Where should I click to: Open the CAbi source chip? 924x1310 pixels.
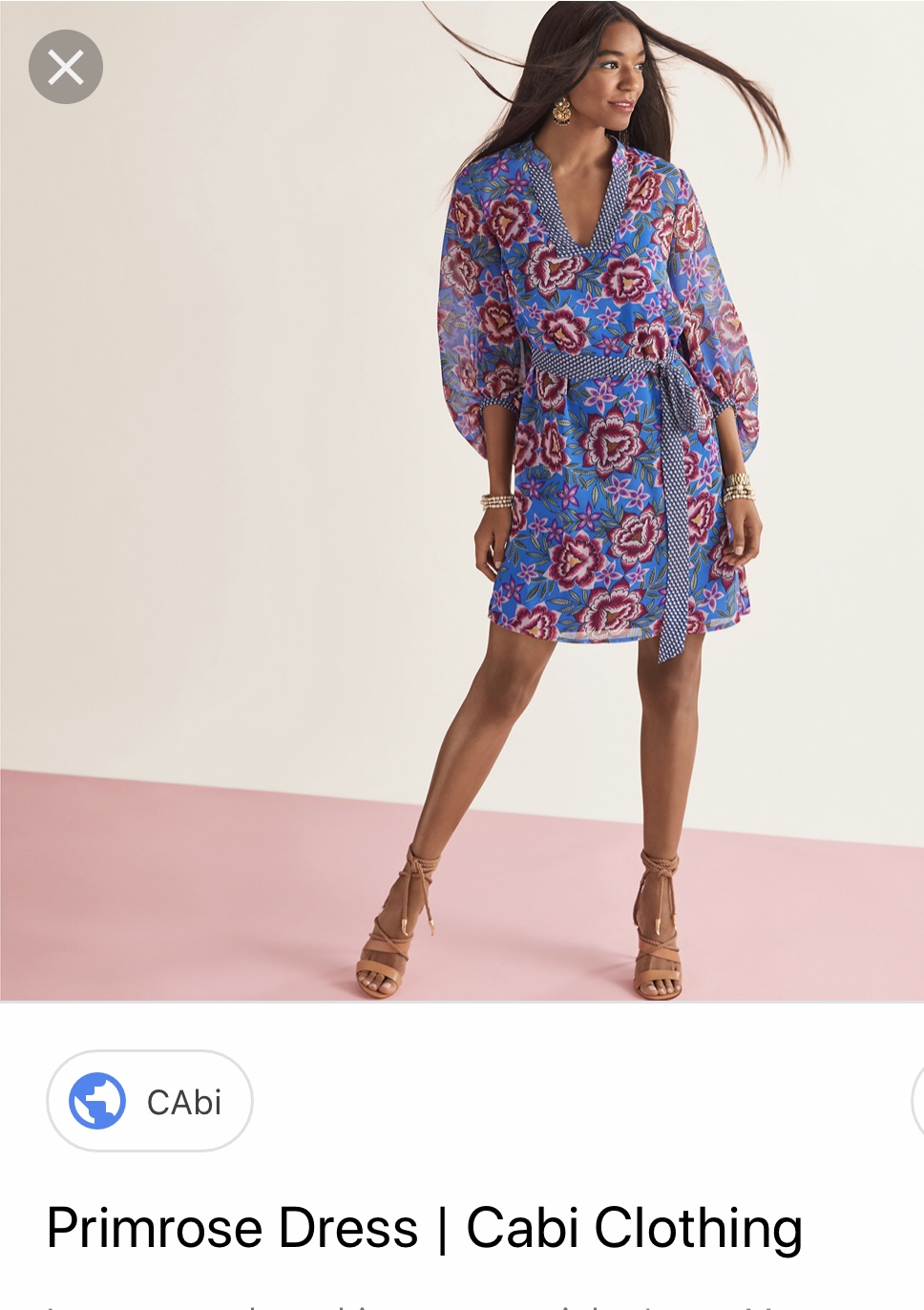tap(150, 1100)
